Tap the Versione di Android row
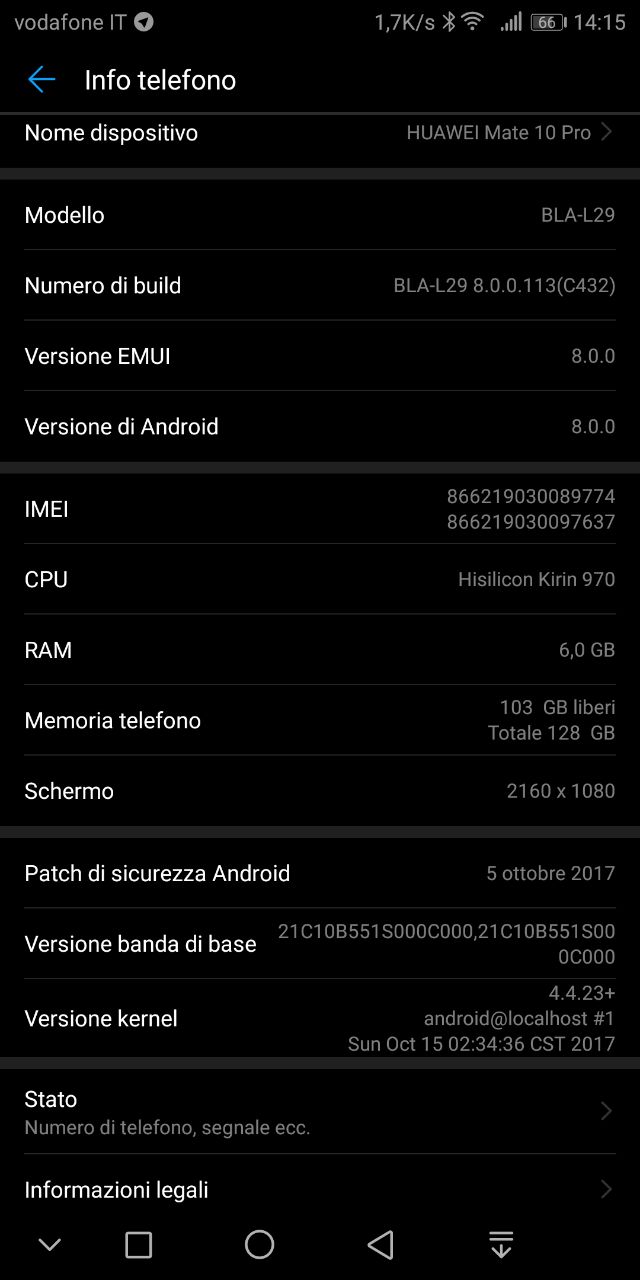The image size is (640, 1280). point(320,426)
